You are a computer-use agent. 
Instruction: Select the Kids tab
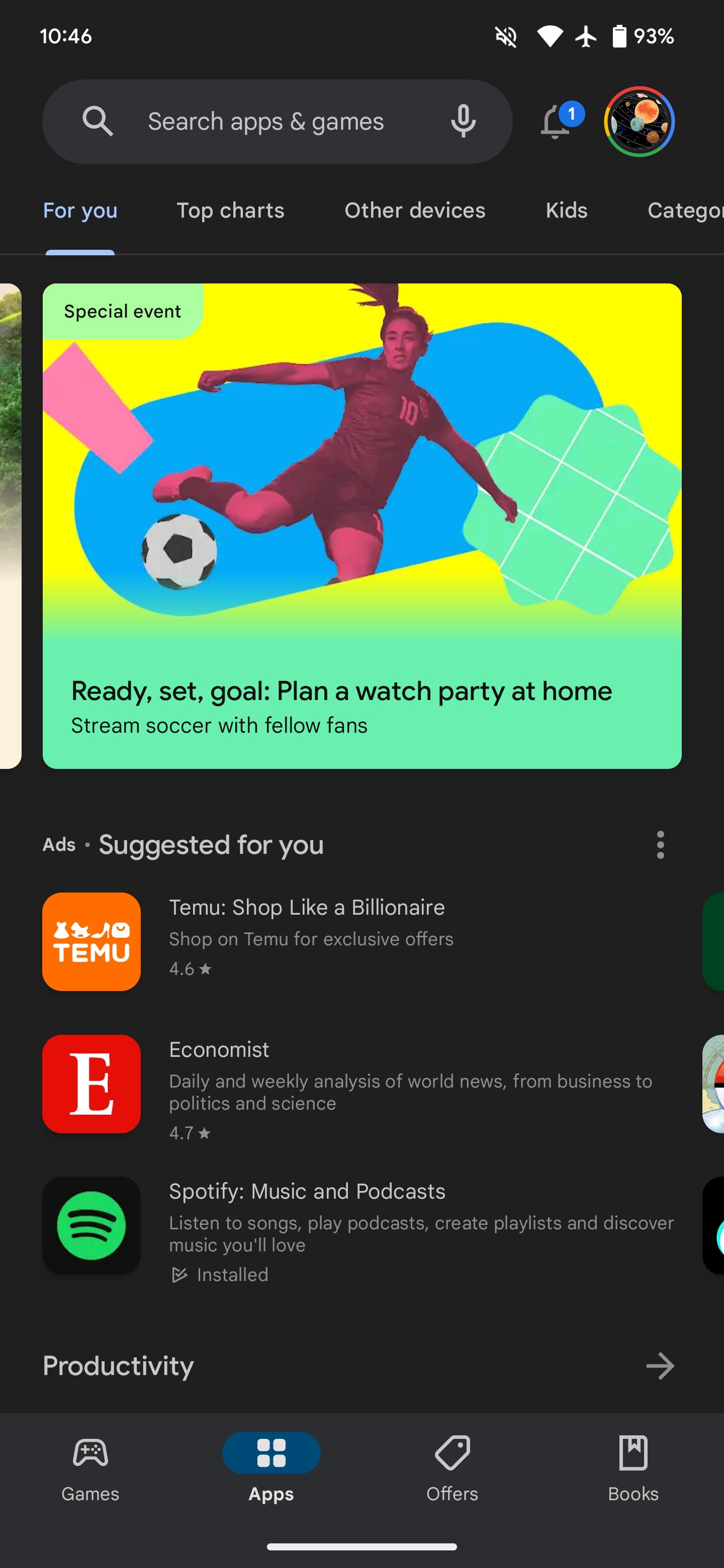tap(566, 211)
